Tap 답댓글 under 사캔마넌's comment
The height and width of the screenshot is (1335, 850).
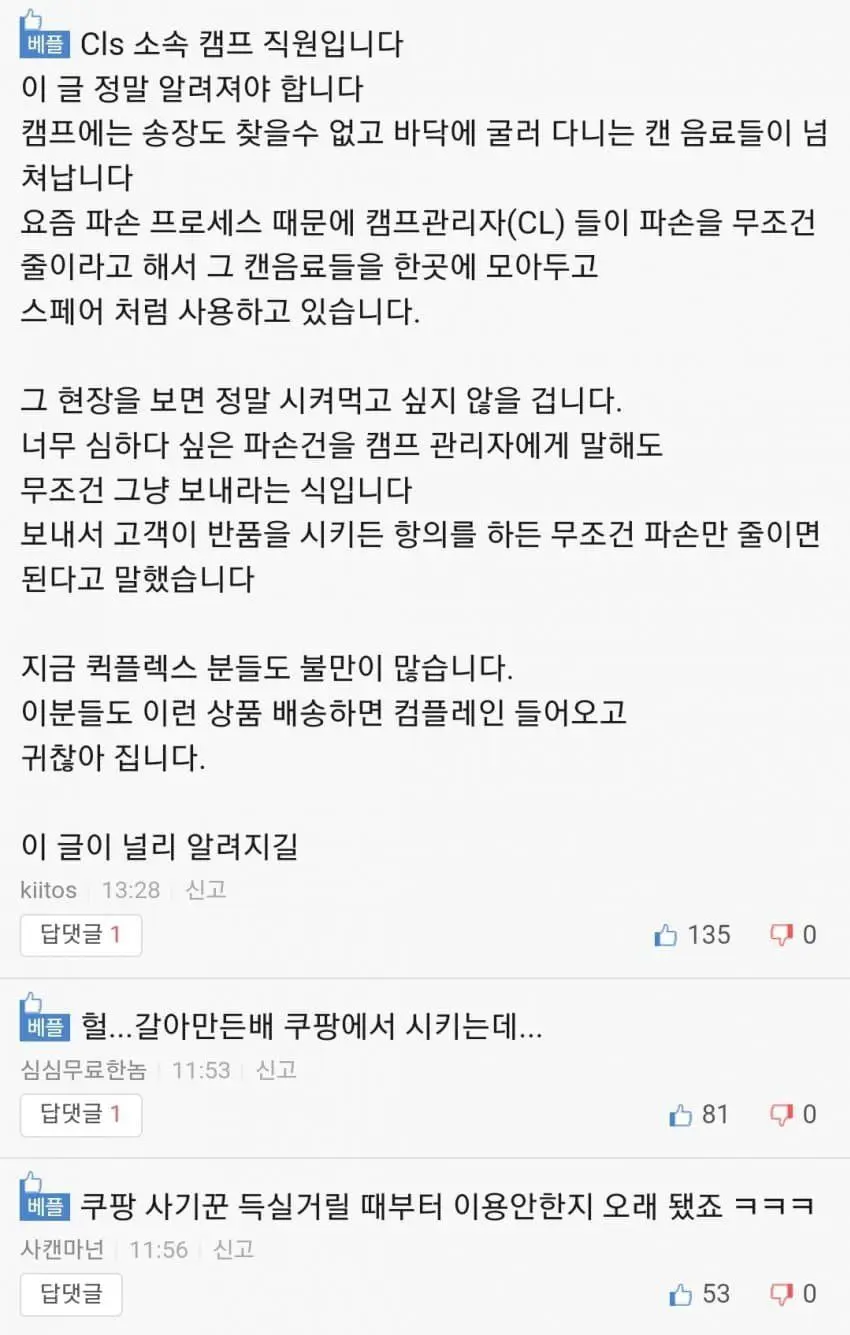click(x=71, y=1294)
